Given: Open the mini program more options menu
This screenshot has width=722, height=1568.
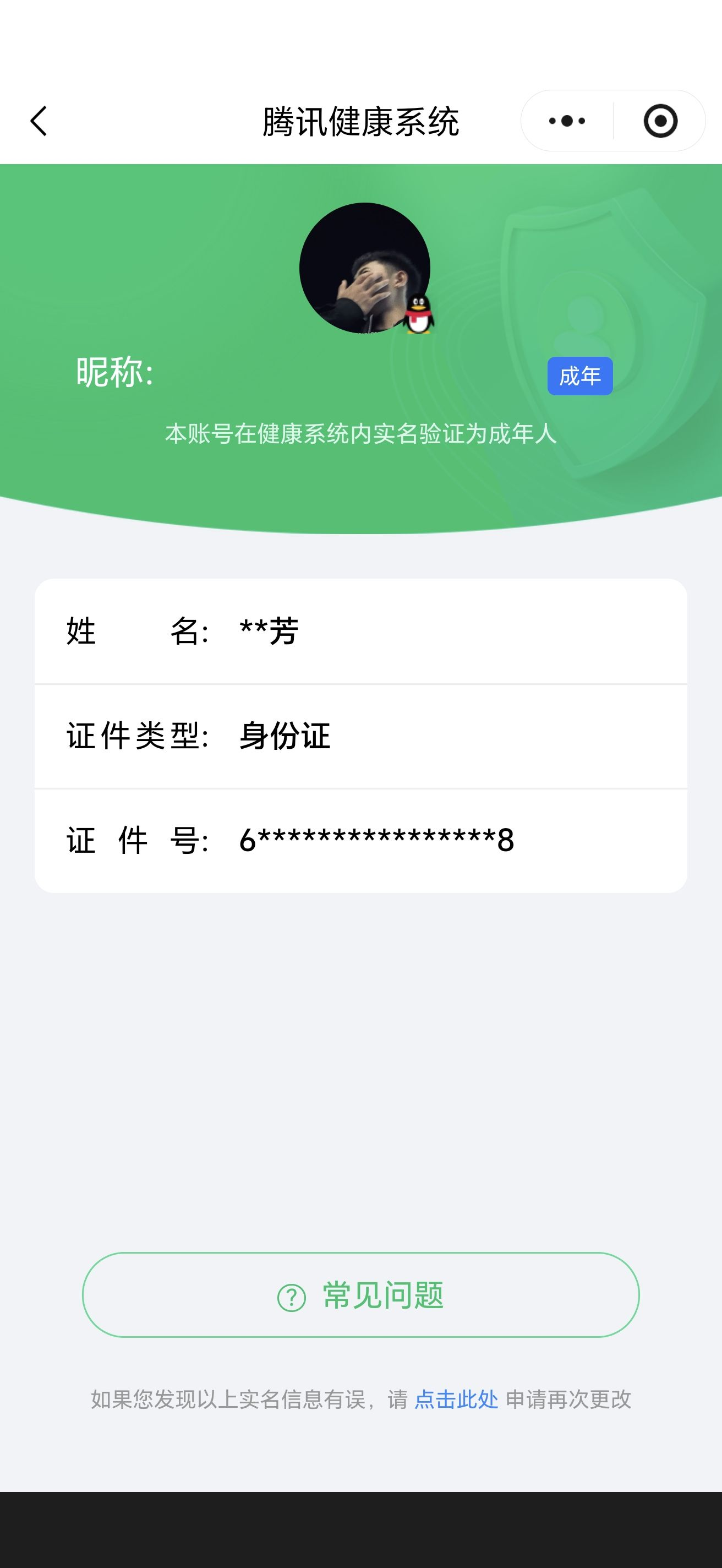Looking at the screenshot, I should coord(566,121).
